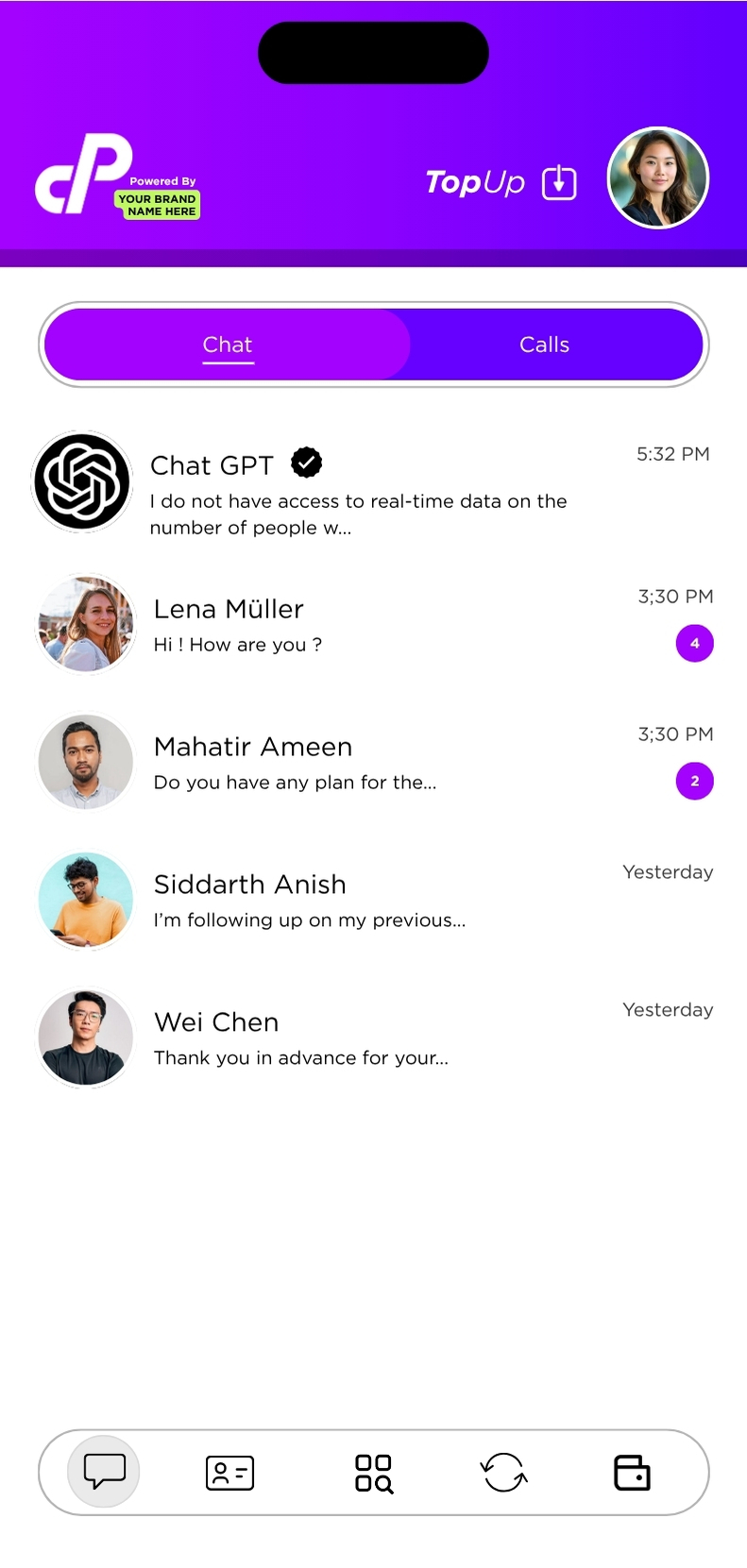
Task: Open the grid search tab
Action: coord(374,1473)
